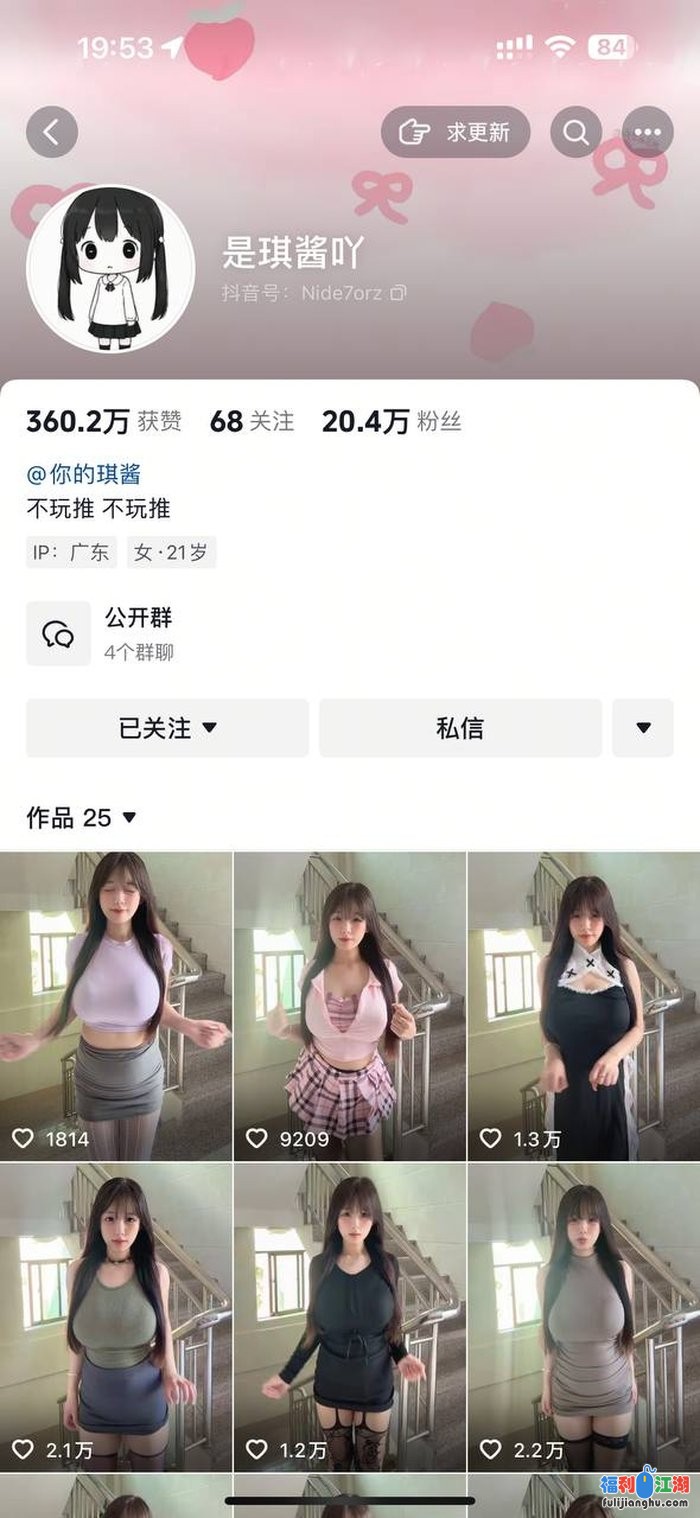Screen dimensions: 700x1518
Task: Open the video with 9209 likes
Action: [x=350, y=1006]
